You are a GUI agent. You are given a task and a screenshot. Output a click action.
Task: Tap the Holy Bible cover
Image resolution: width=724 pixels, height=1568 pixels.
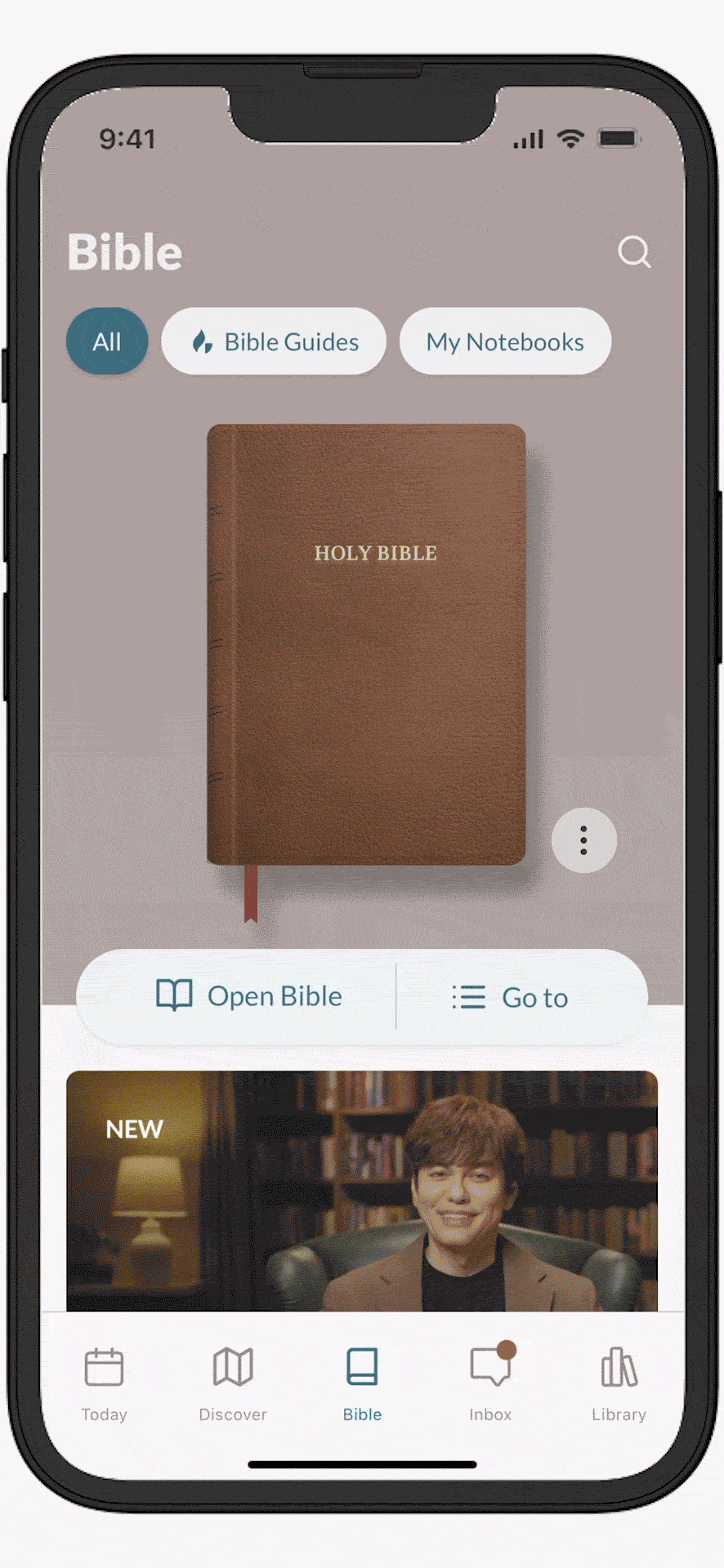[x=366, y=644]
